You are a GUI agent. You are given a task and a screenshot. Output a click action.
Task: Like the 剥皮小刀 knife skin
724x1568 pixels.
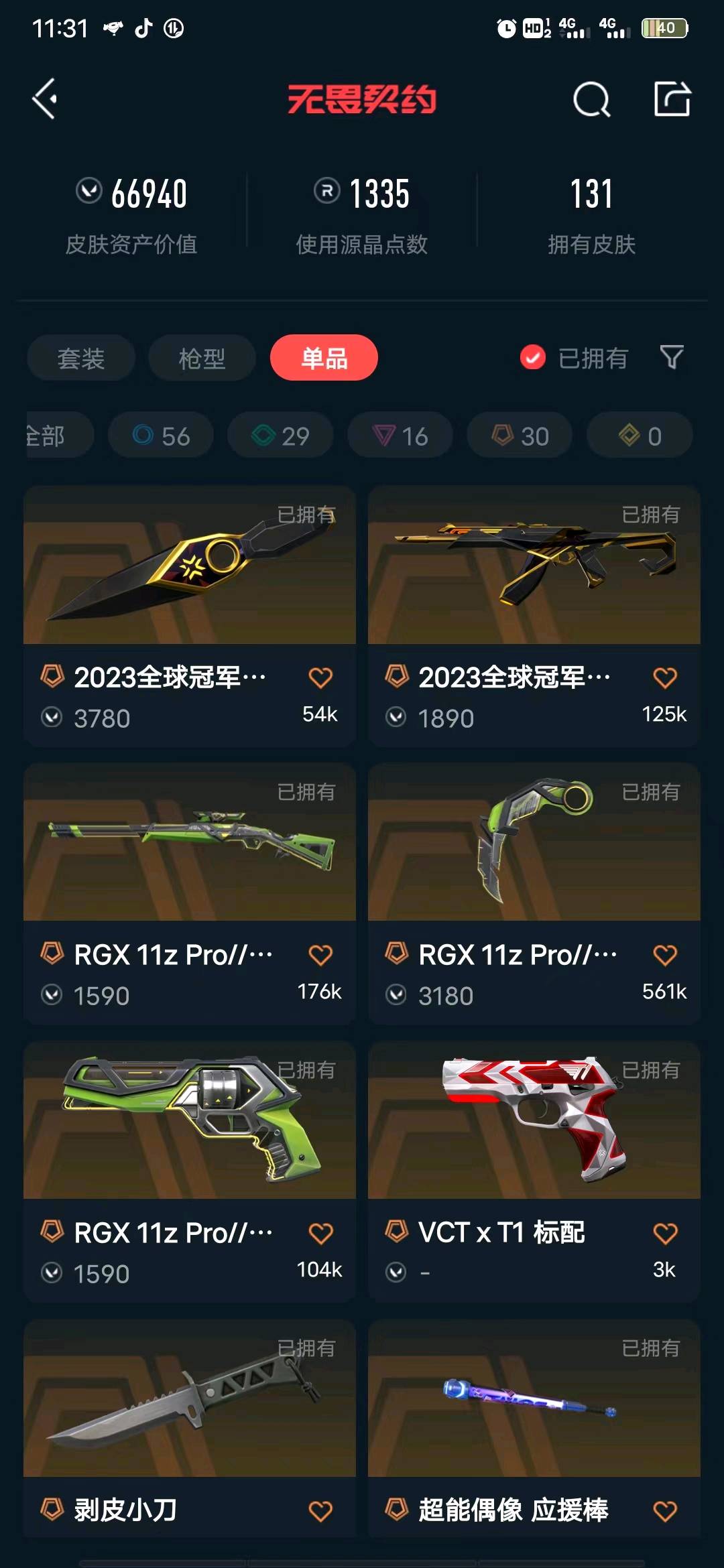point(320,1511)
